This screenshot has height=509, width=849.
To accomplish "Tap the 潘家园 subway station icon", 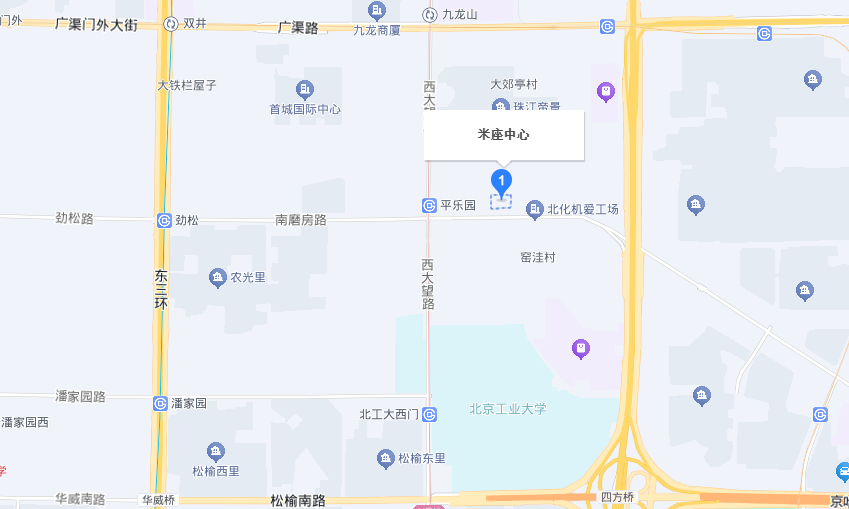I will point(160,403).
